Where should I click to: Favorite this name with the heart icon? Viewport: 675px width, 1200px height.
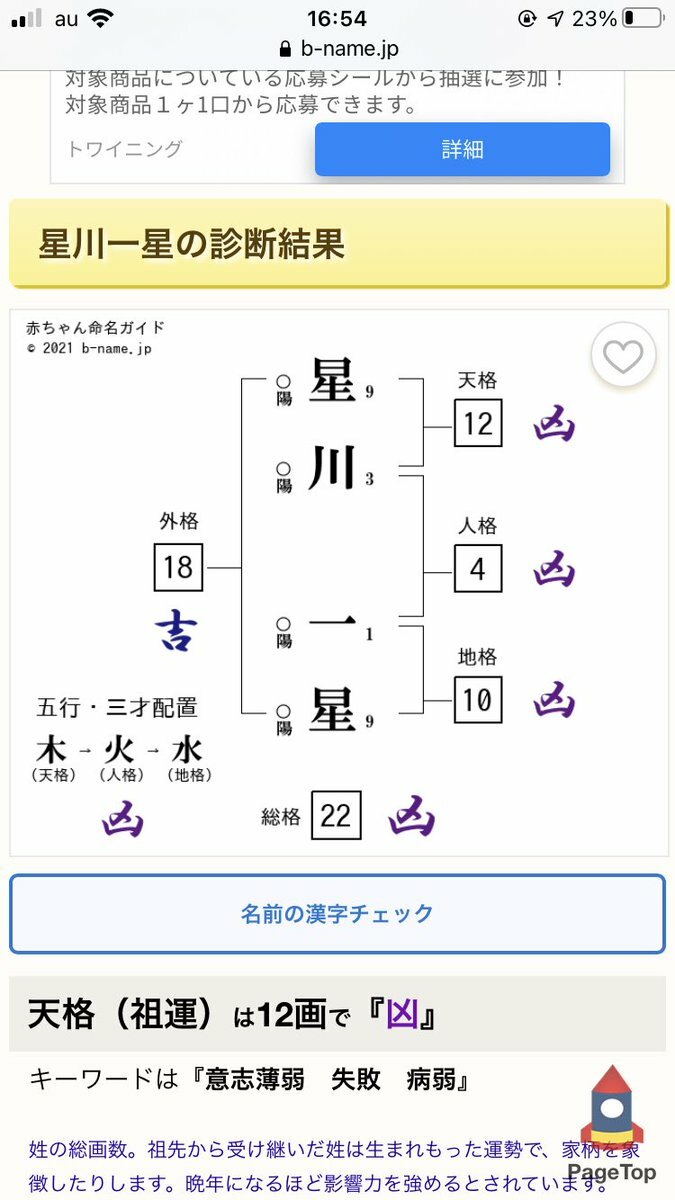pyautogui.click(x=623, y=355)
